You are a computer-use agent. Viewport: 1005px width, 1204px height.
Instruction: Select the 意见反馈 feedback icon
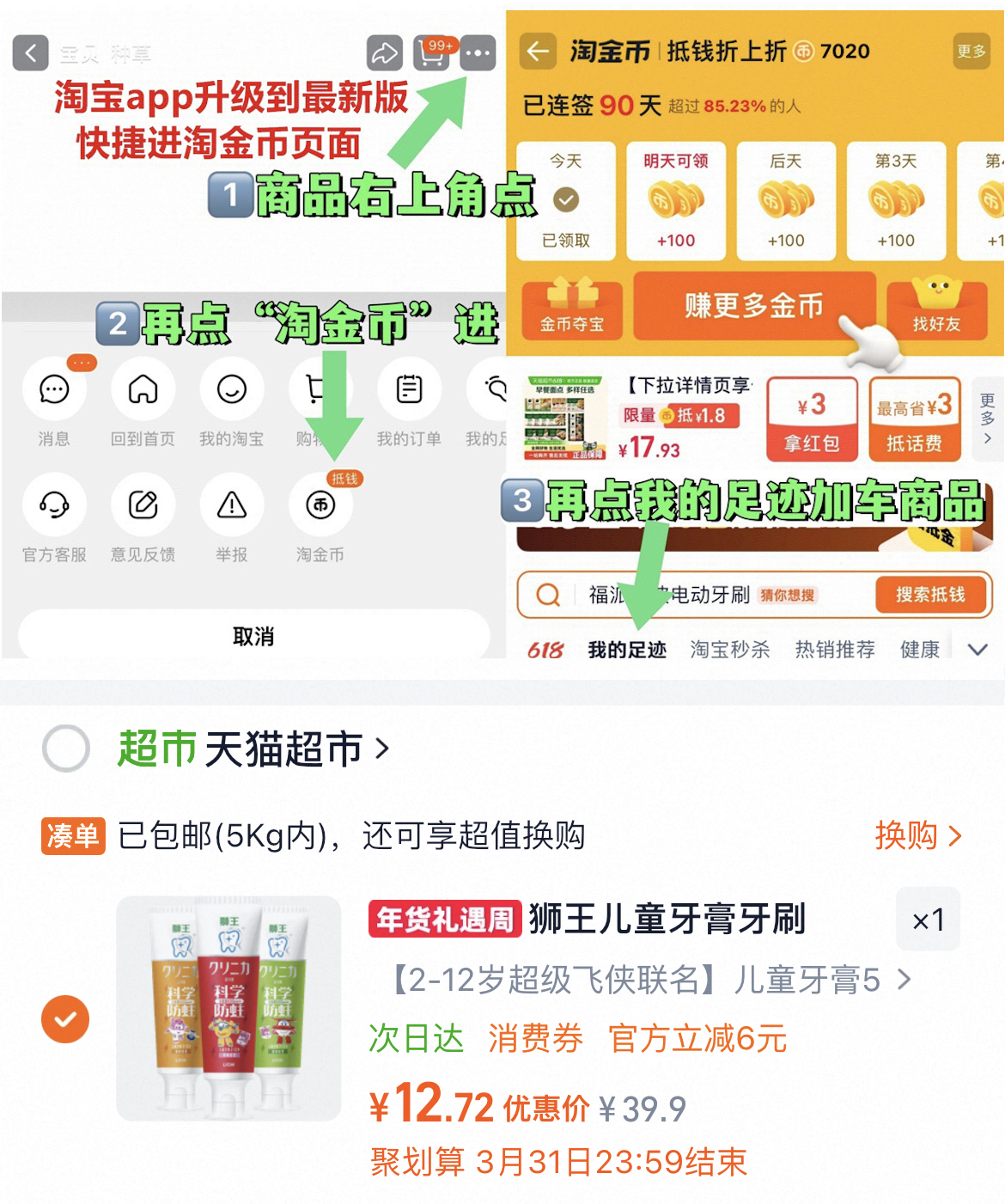pyautogui.click(x=143, y=506)
